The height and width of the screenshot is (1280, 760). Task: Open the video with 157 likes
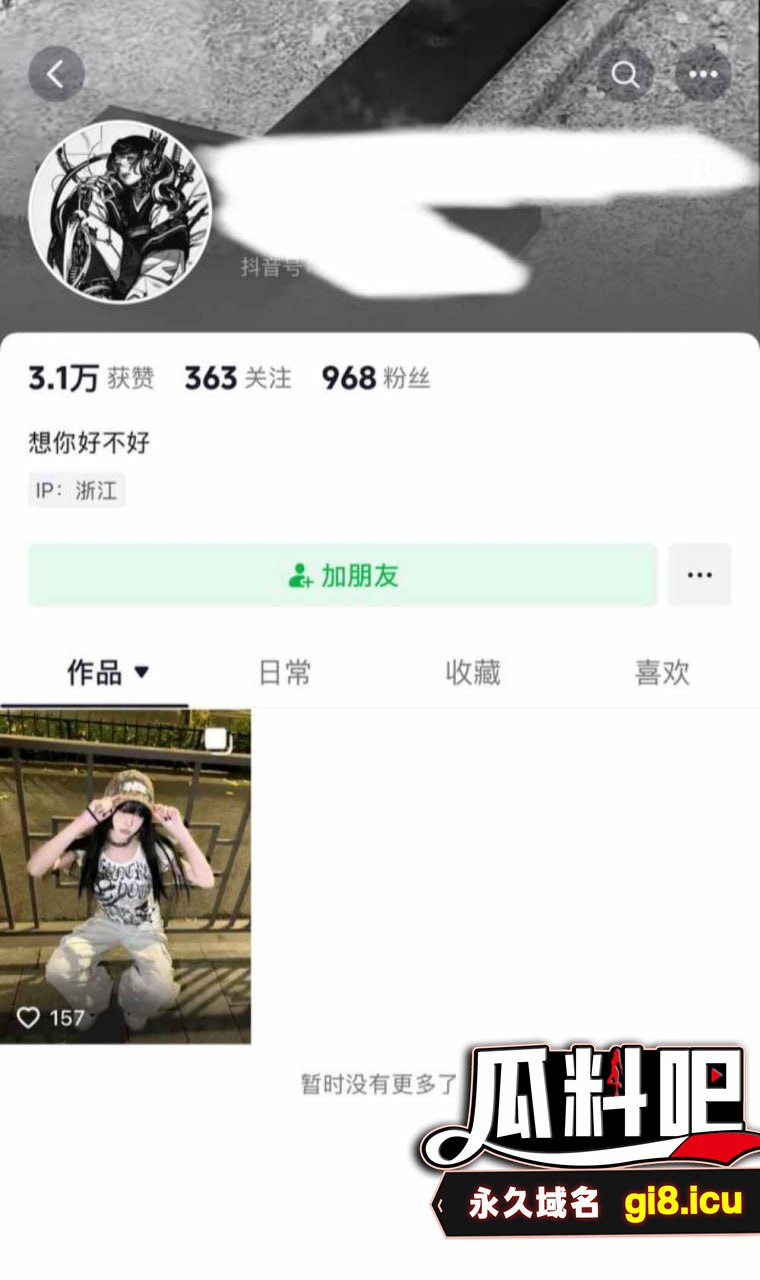[x=125, y=876]
